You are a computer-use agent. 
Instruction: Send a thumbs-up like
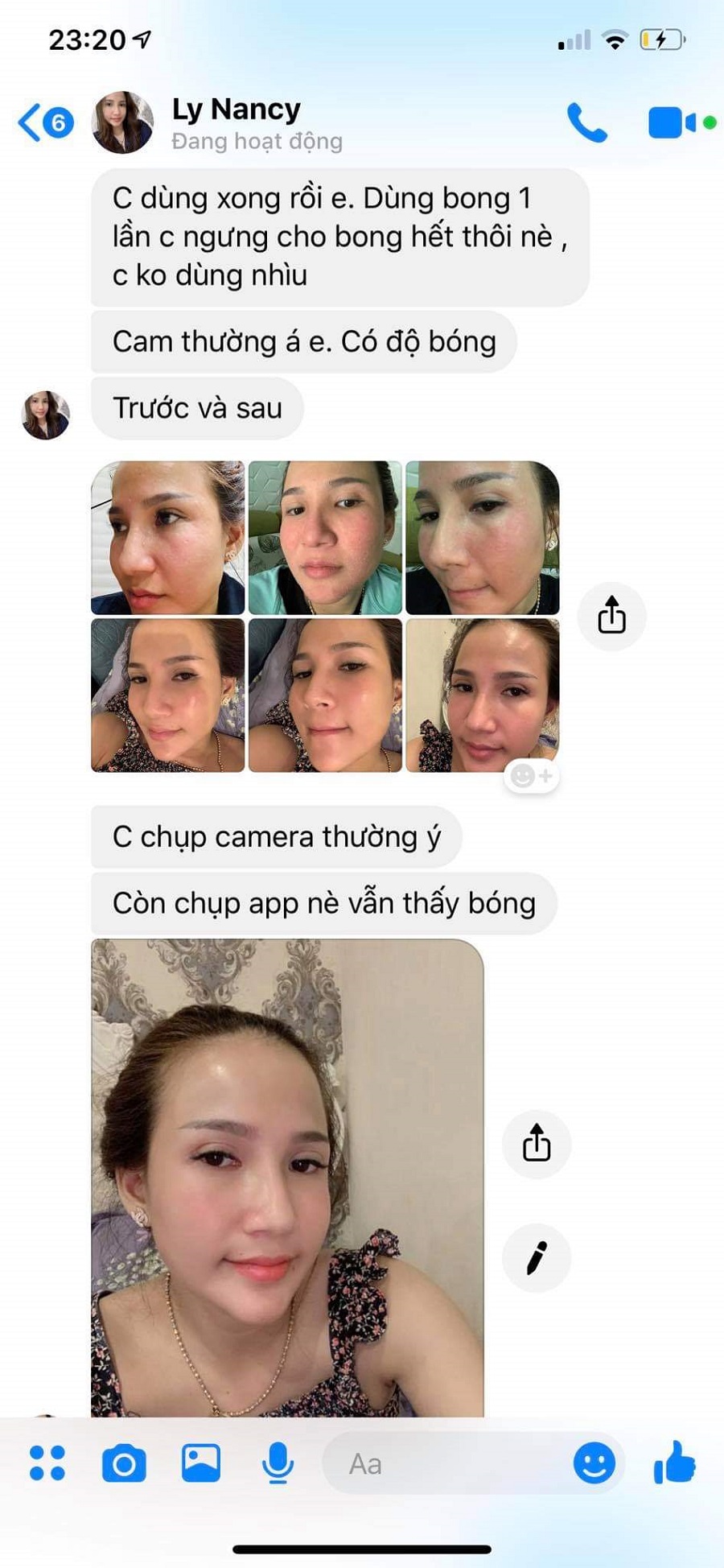tap(674, 1462)
